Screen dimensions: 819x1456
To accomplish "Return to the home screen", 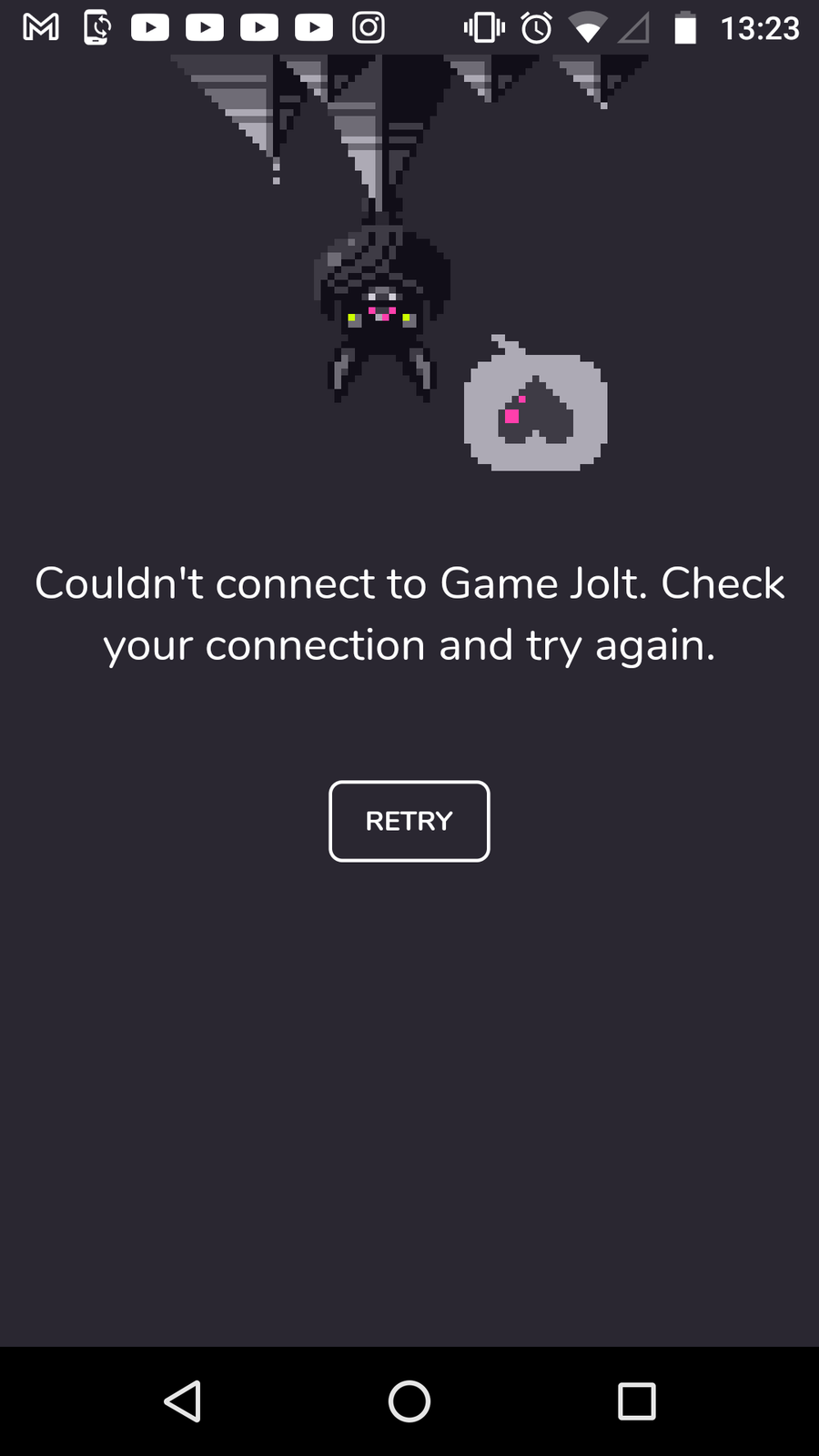I will (409, 1400).
